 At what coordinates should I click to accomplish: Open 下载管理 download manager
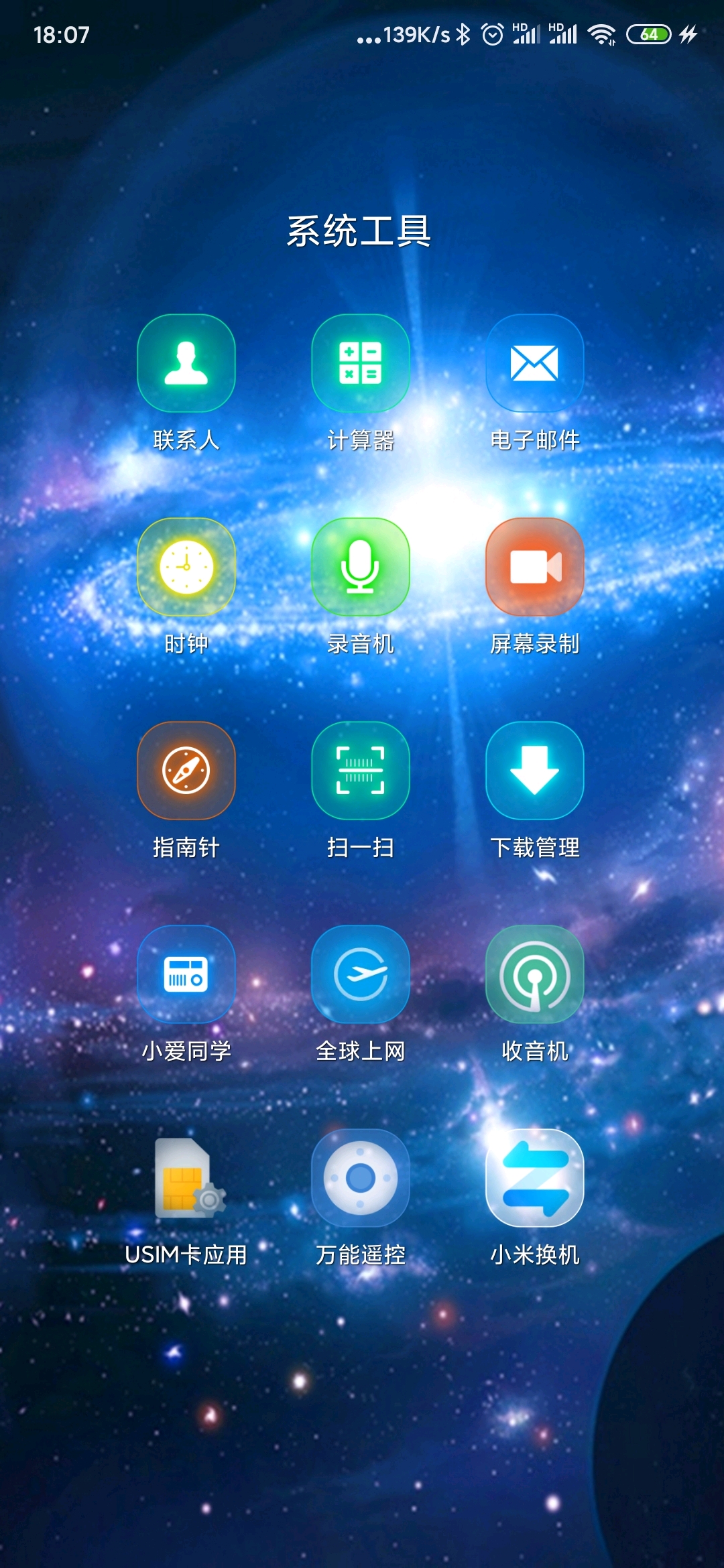point(534,771)
